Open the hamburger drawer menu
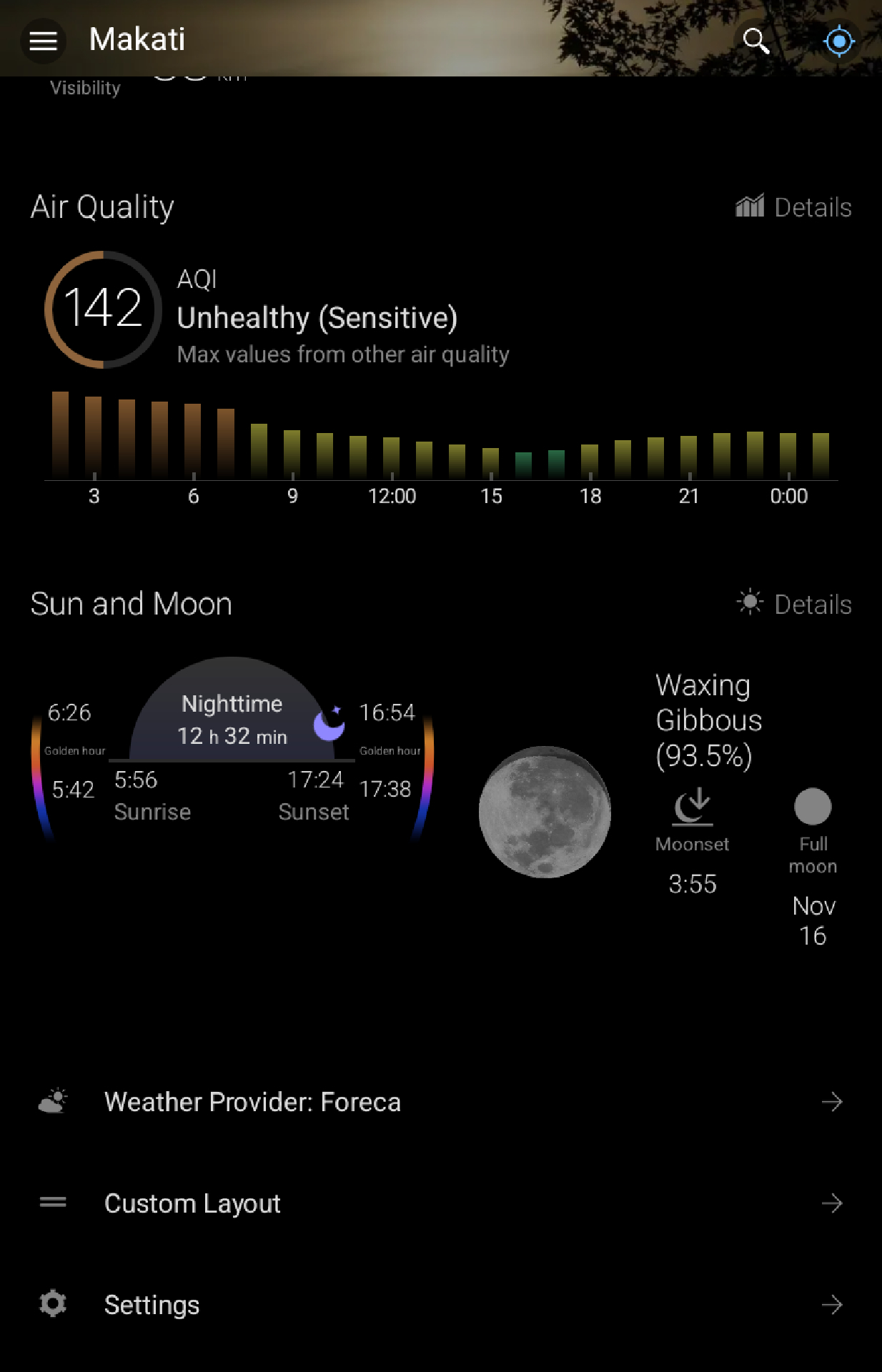This screenshot has width=882, height=1372. tap(43, 41)
